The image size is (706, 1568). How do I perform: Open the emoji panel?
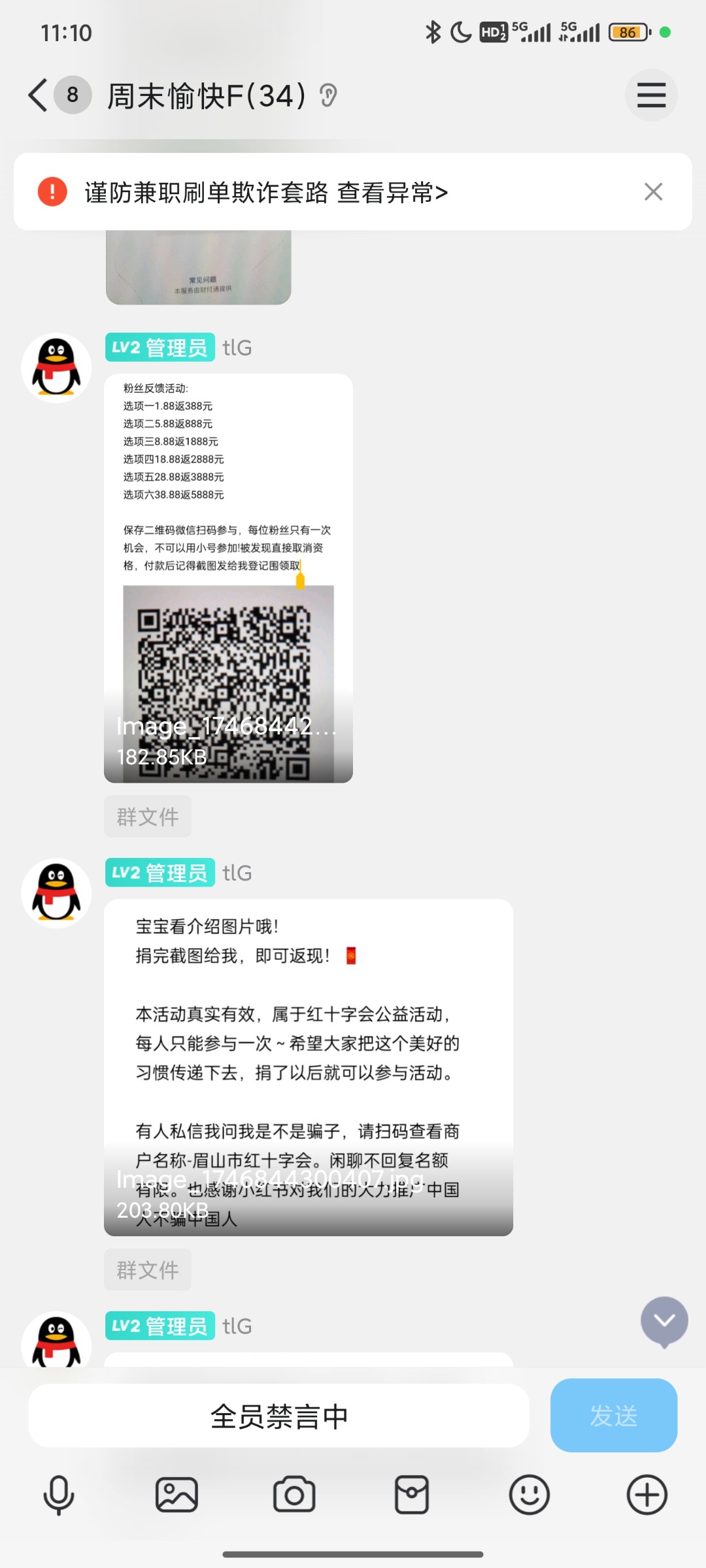click(x=529, y=1495)
